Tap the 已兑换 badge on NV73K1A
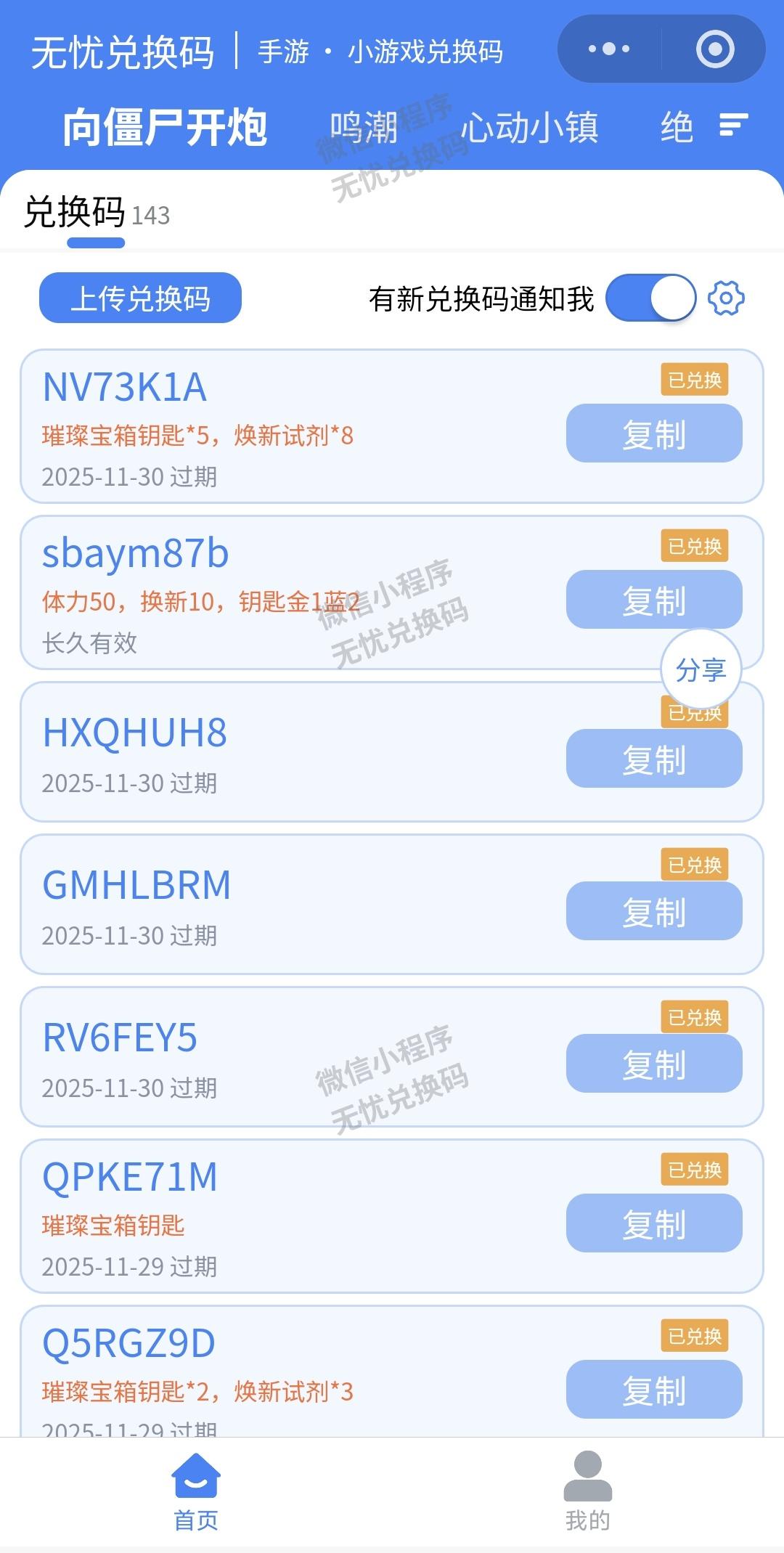This screenshot has height=1553, width=784. point(695,380)
